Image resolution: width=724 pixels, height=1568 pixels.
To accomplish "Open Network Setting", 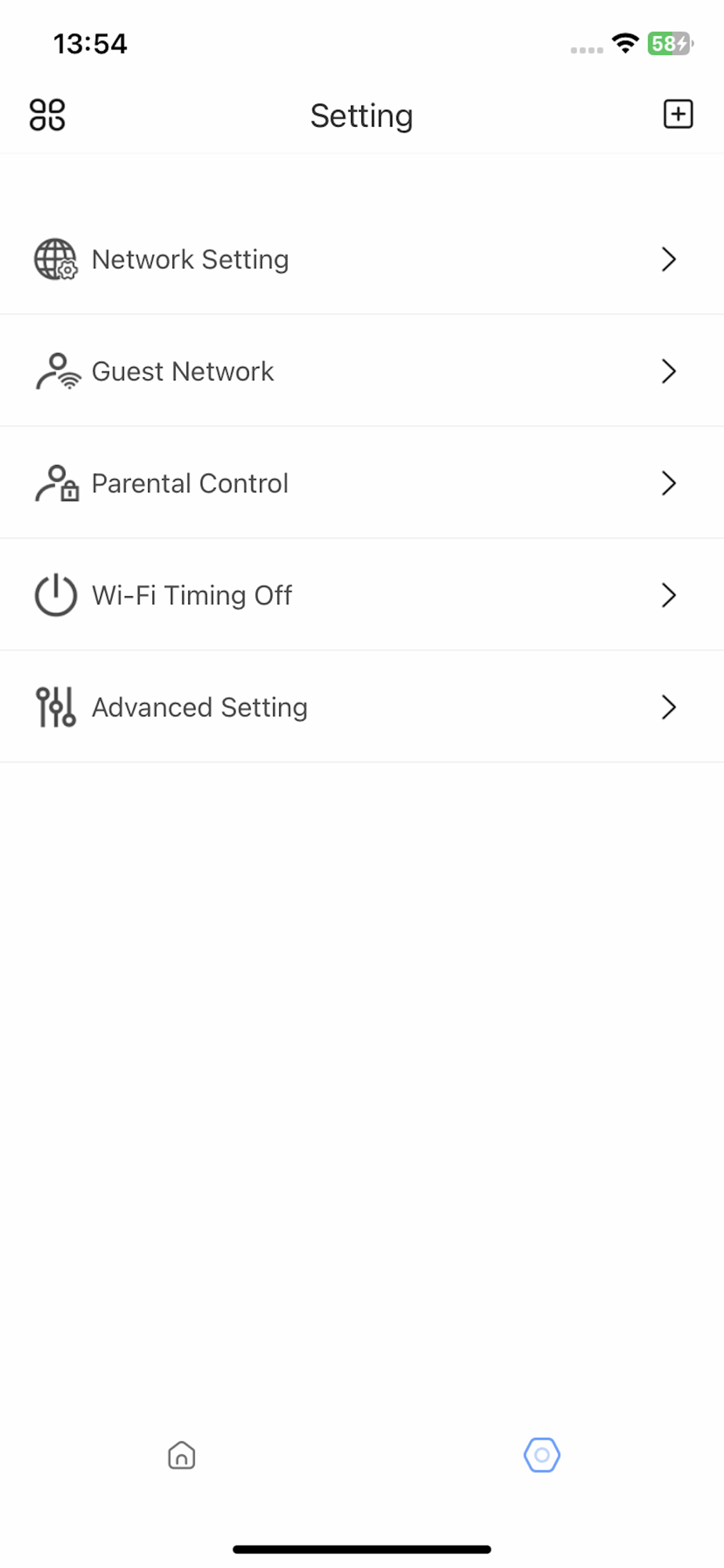I will [360, 260].
